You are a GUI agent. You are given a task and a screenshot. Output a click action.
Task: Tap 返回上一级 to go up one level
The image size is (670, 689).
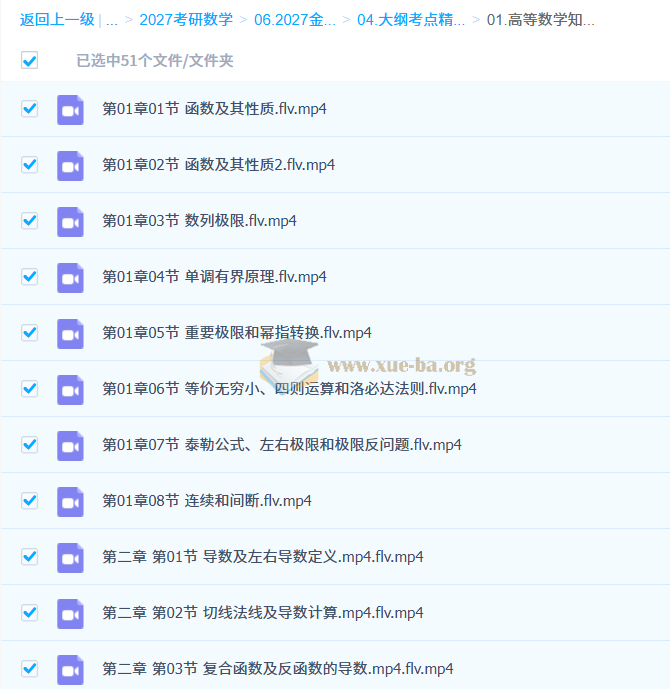[x=56, y=20]
